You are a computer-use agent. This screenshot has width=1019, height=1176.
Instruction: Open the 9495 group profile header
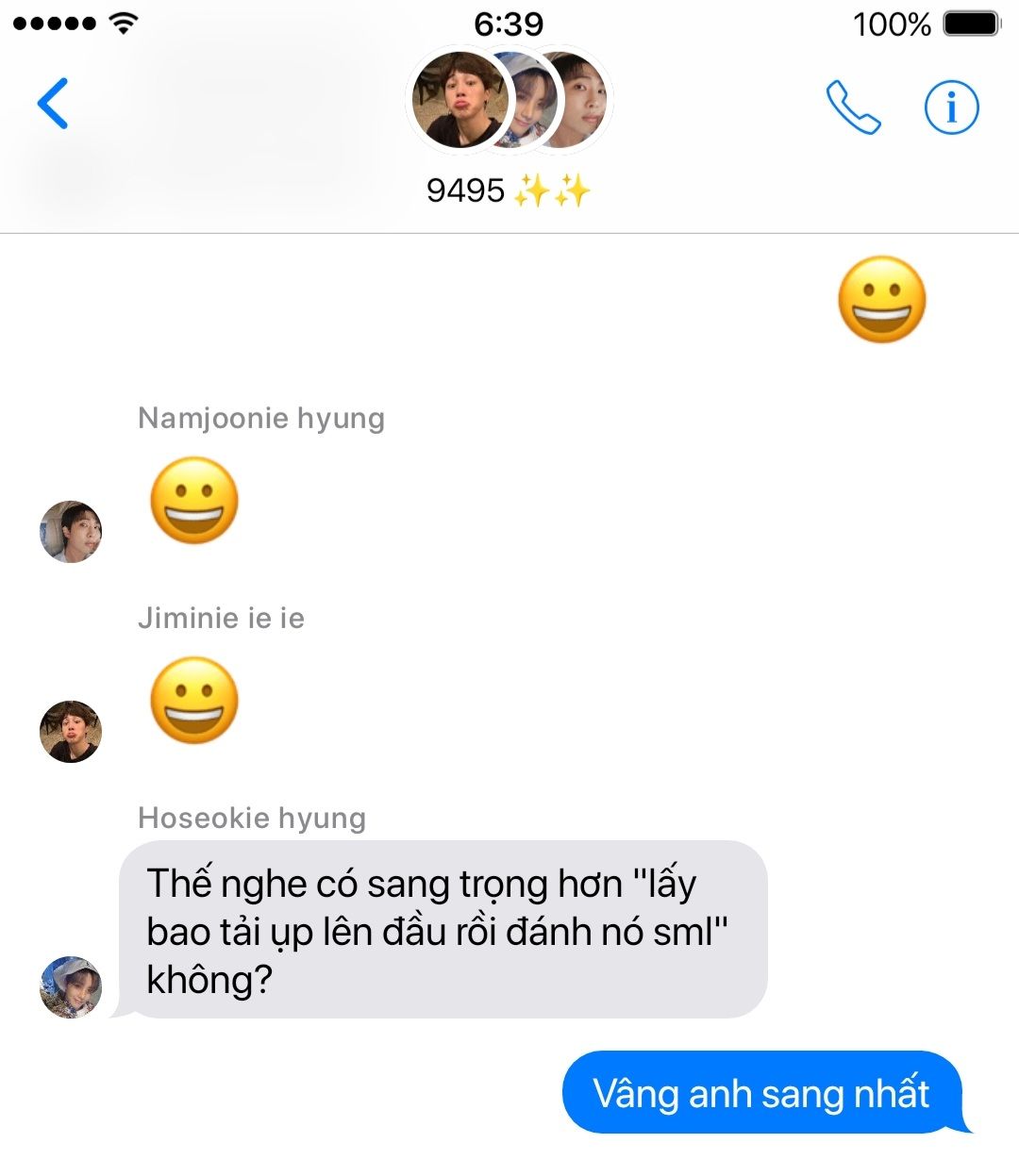(509, 127)
